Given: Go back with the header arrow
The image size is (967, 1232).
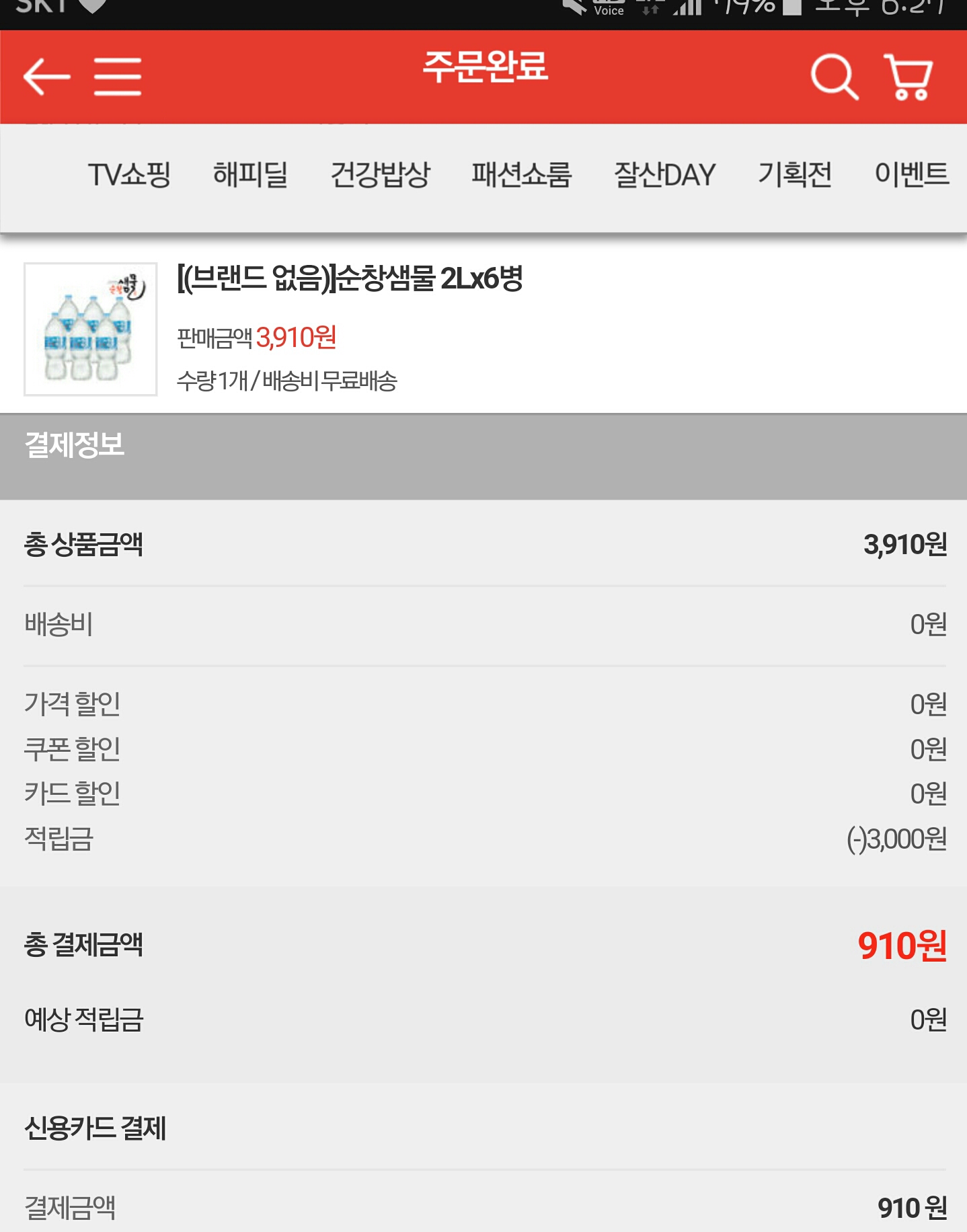Looking at the screenshot, I should 47,76.
